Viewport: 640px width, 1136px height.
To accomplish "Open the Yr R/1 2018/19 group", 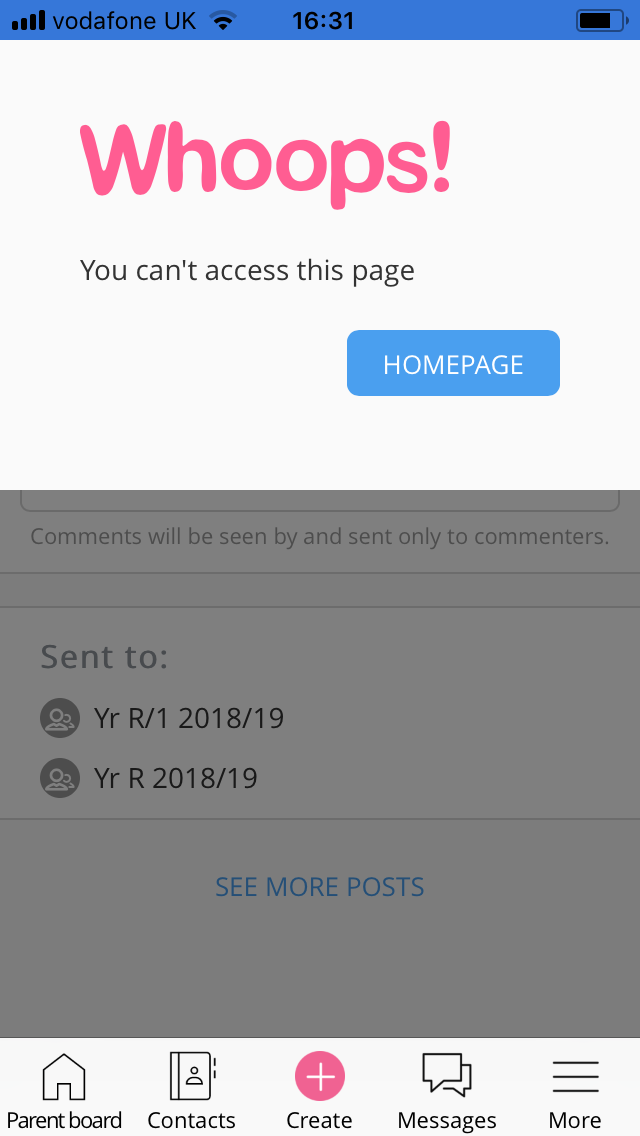I will click(x=162, y=718).
